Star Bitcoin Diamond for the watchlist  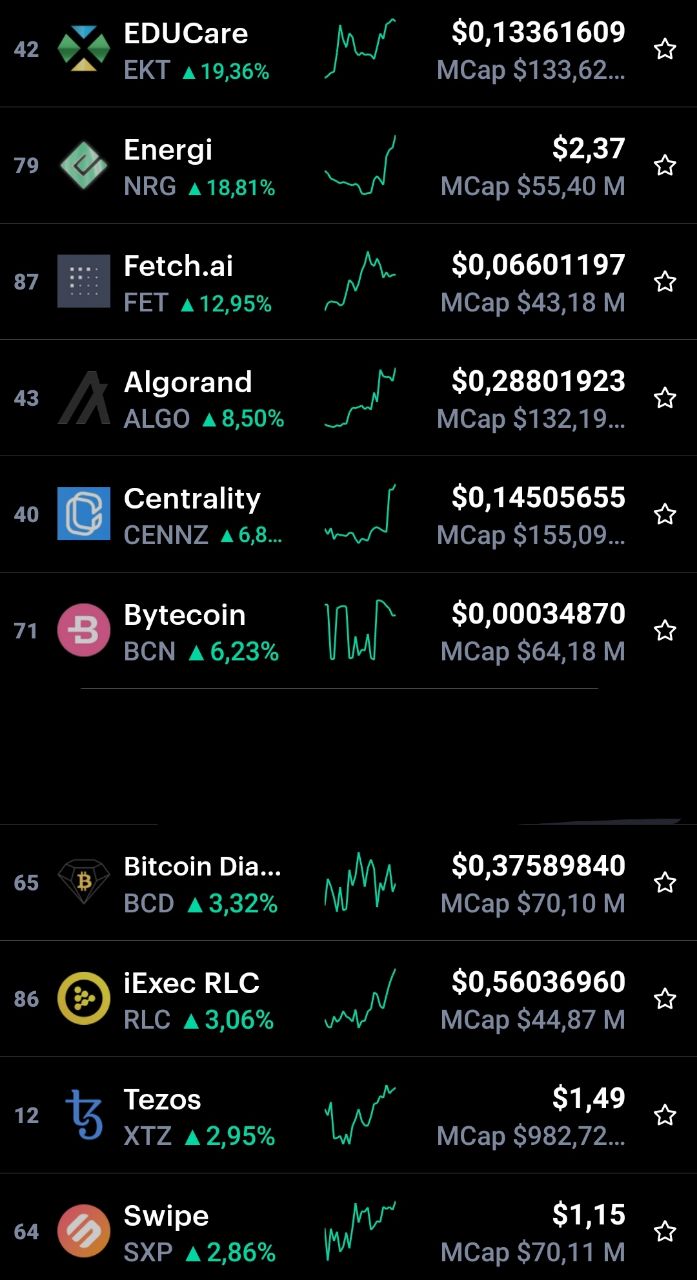pyautogui.click(x=665, y=882)
